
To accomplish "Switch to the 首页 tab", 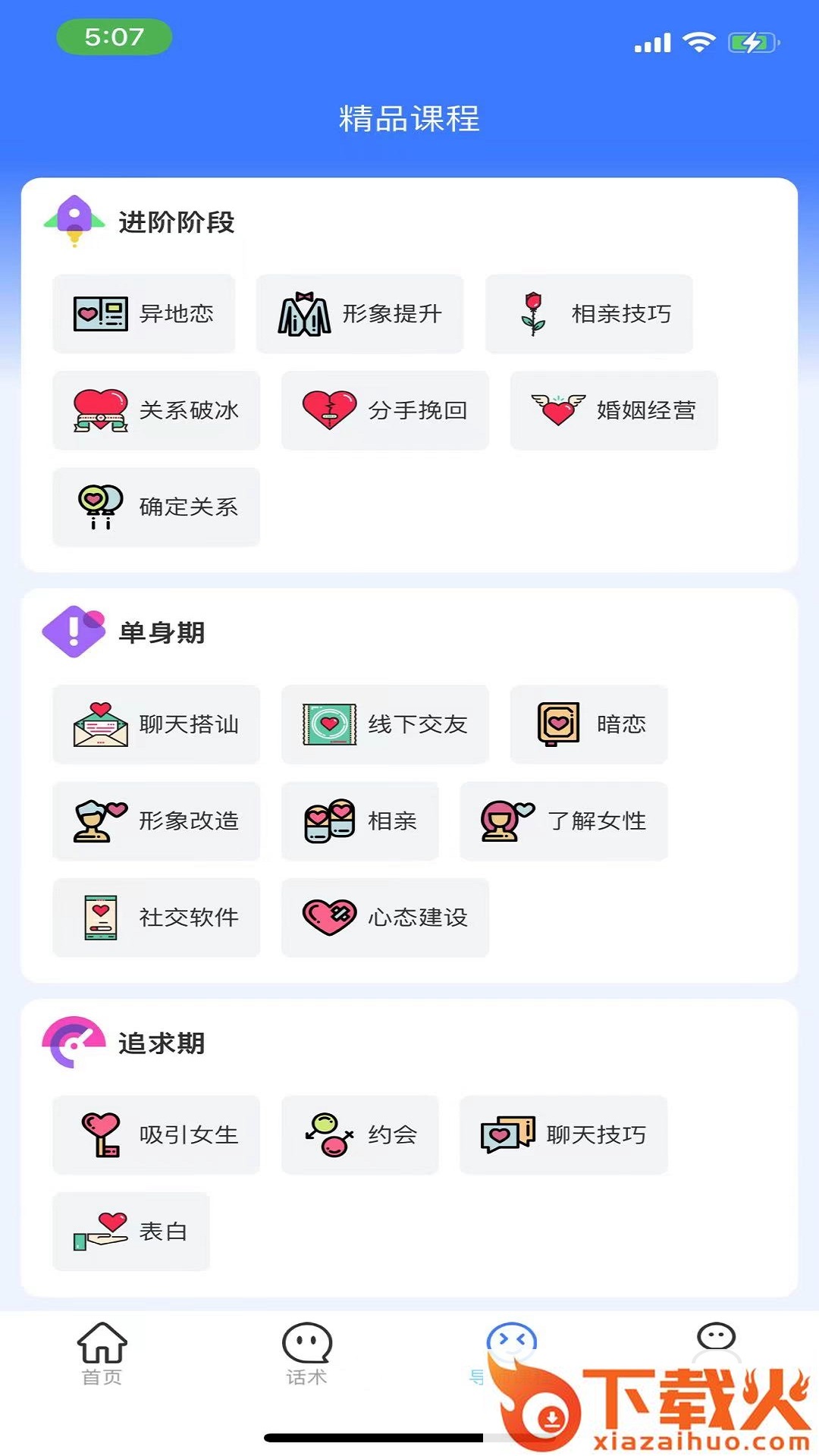I will [x=102, y=1353].
